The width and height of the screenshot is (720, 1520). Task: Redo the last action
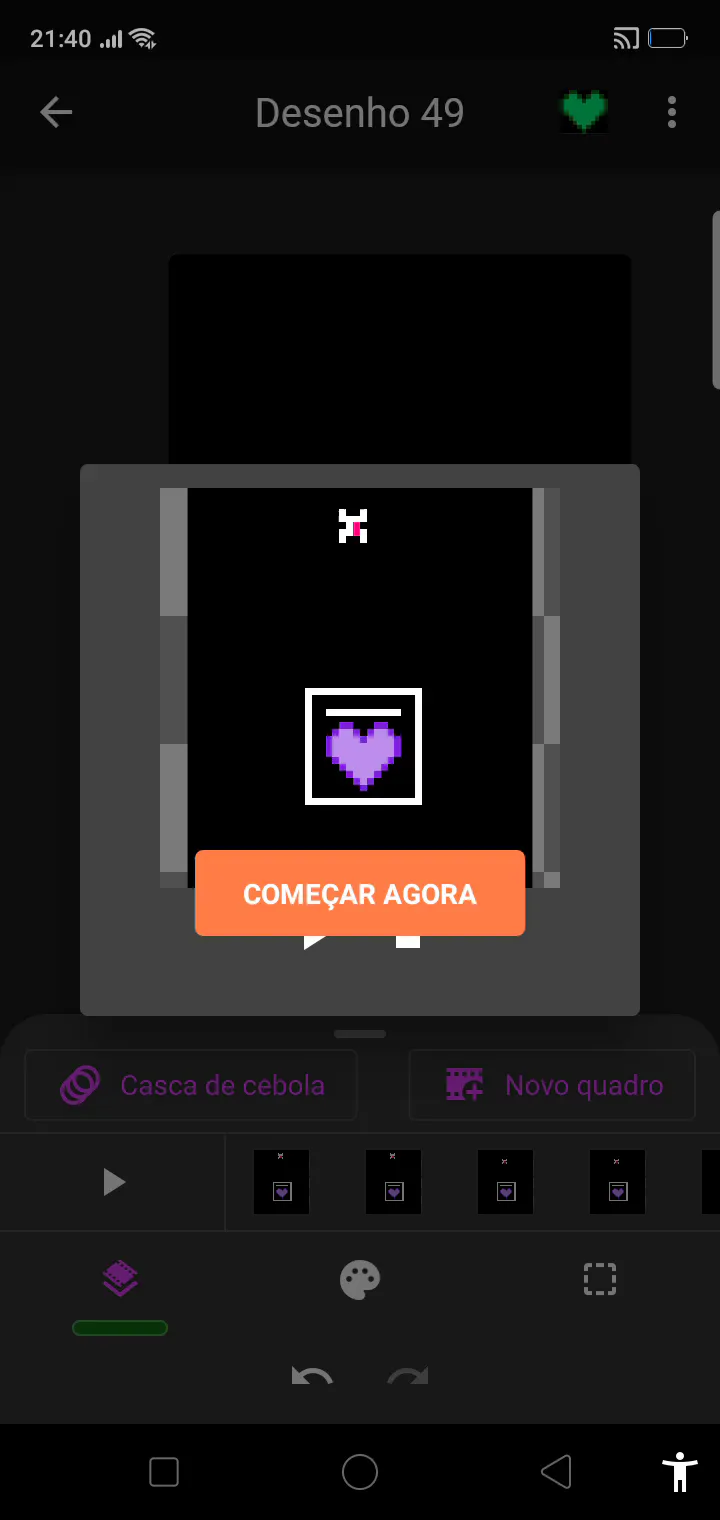(408, 1376)
